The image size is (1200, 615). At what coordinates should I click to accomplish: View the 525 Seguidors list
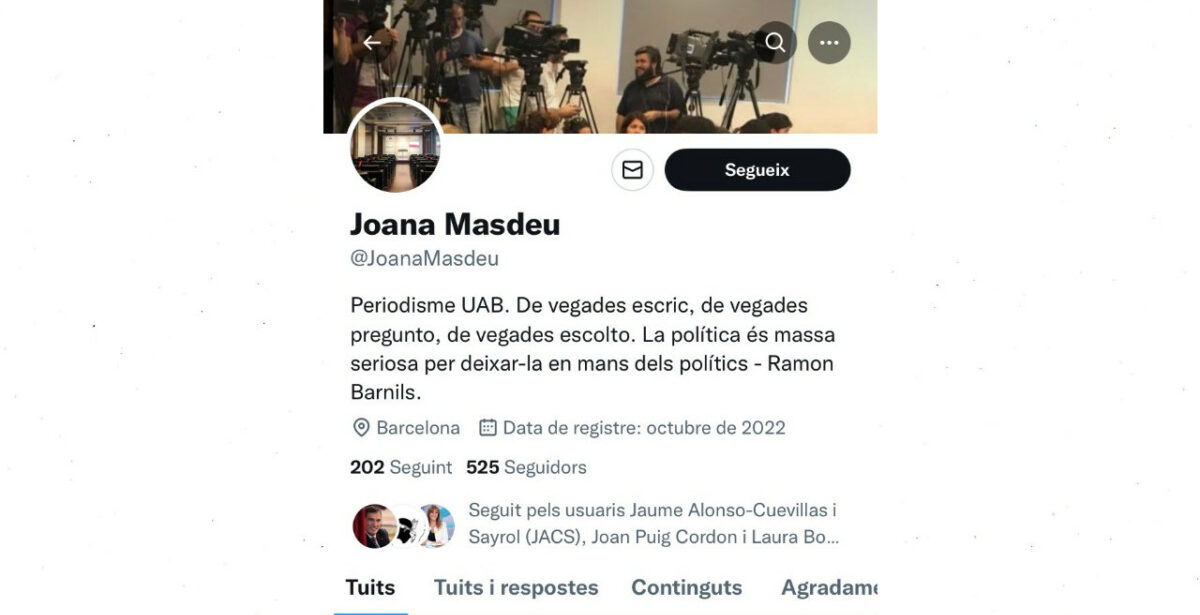(526, 467)
